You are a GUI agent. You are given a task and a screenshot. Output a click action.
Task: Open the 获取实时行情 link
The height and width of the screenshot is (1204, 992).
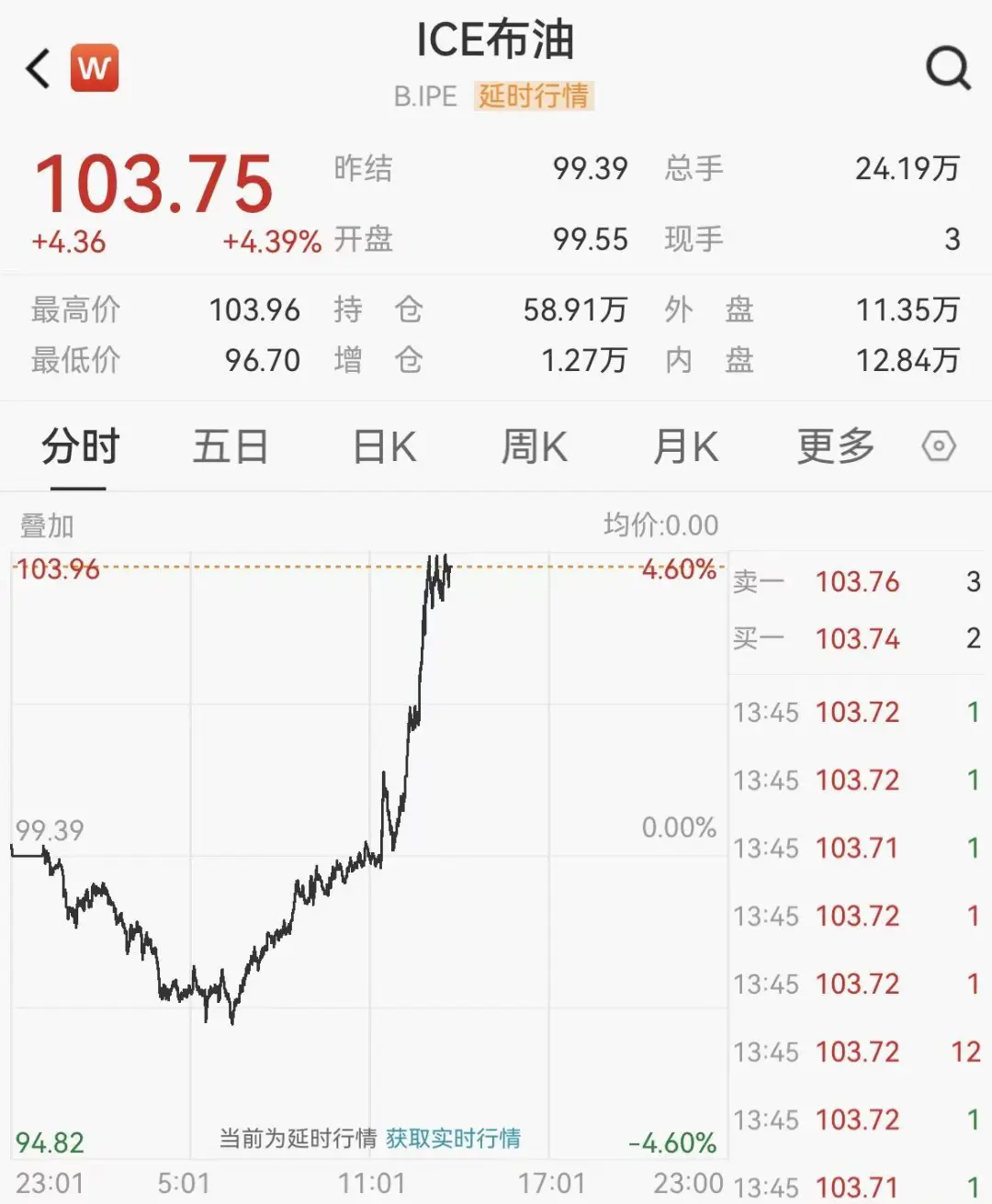pyautogui.click(x=453, y=1139)
